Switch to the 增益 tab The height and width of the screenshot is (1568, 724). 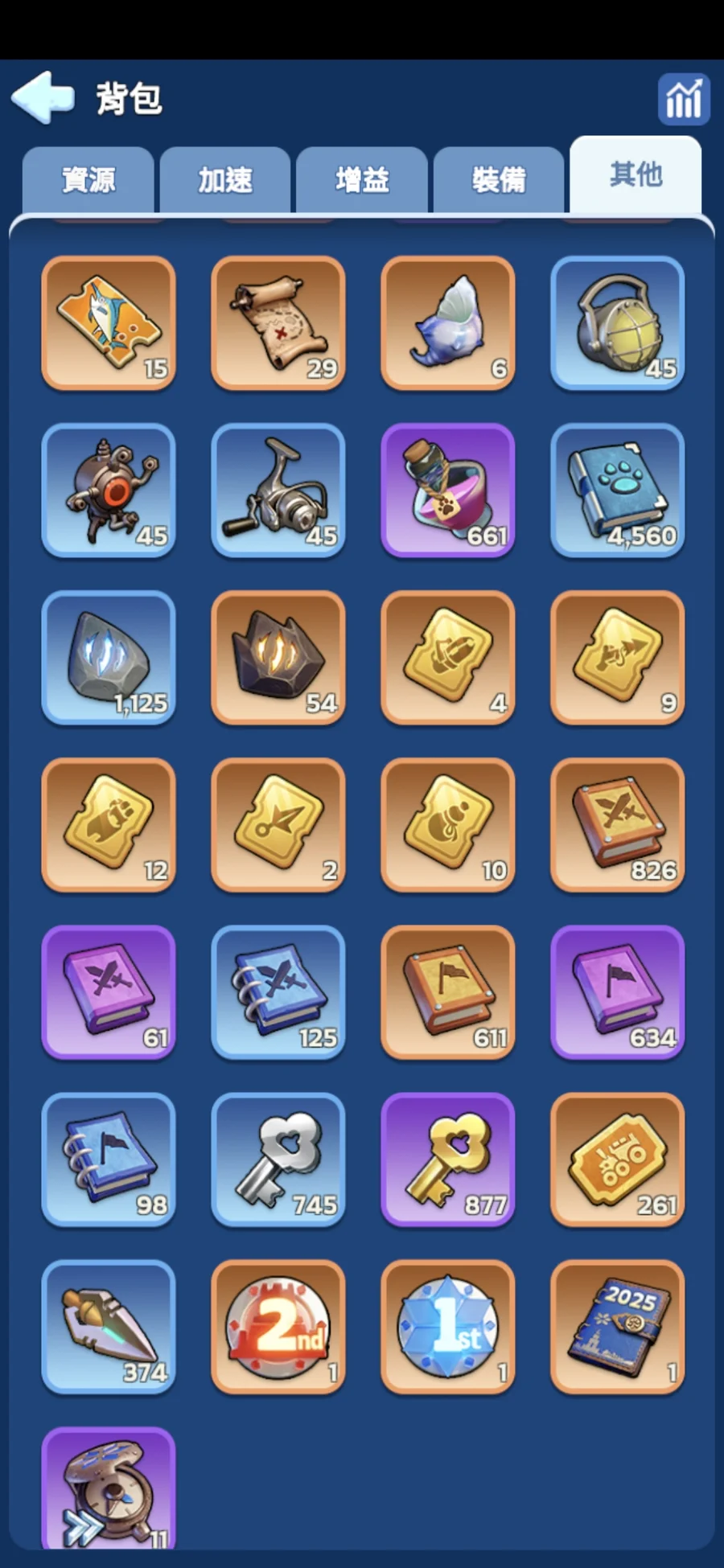(x=362, y=179)
